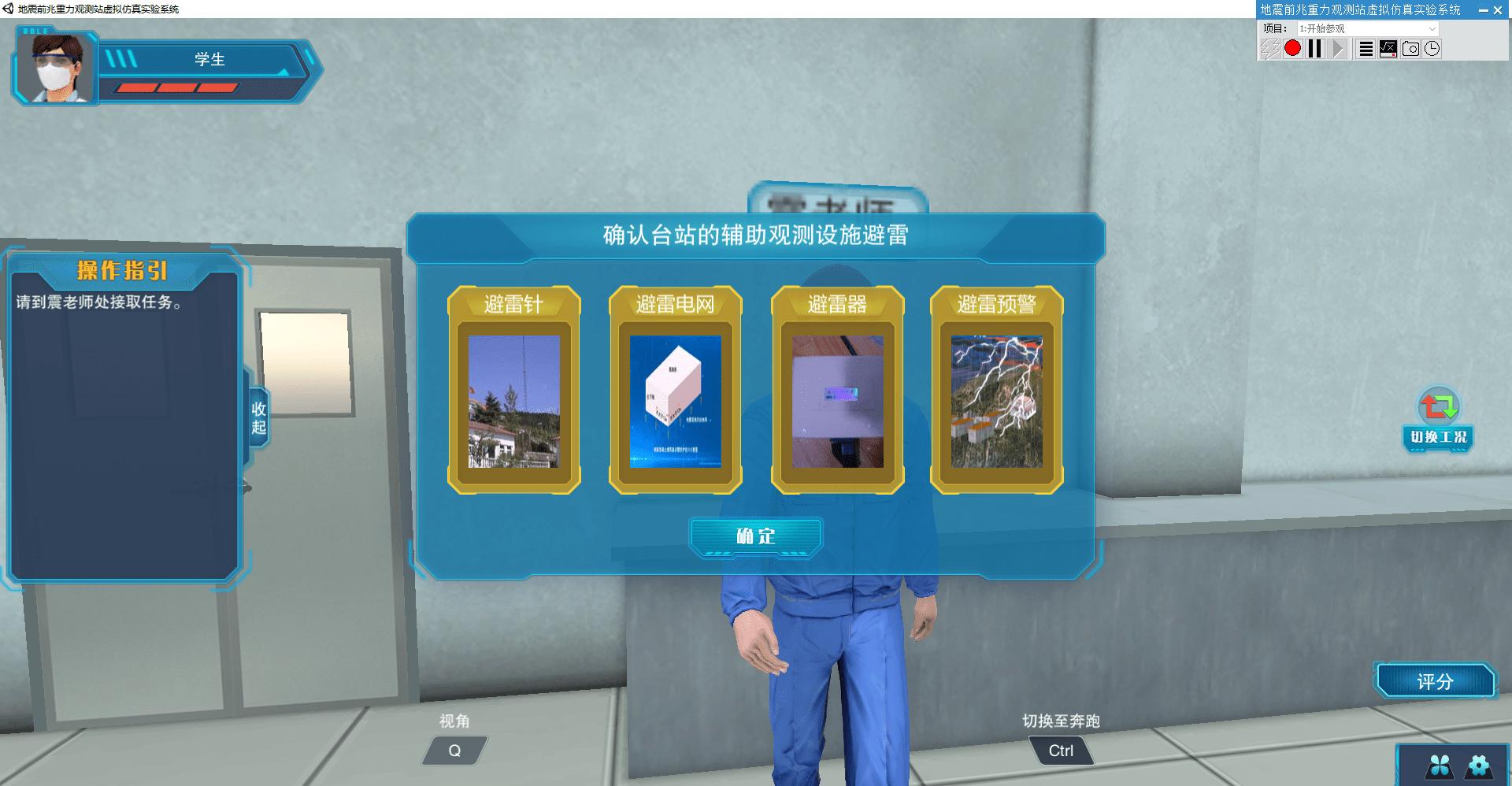Pick the 避雷预警 warning card

996,391
